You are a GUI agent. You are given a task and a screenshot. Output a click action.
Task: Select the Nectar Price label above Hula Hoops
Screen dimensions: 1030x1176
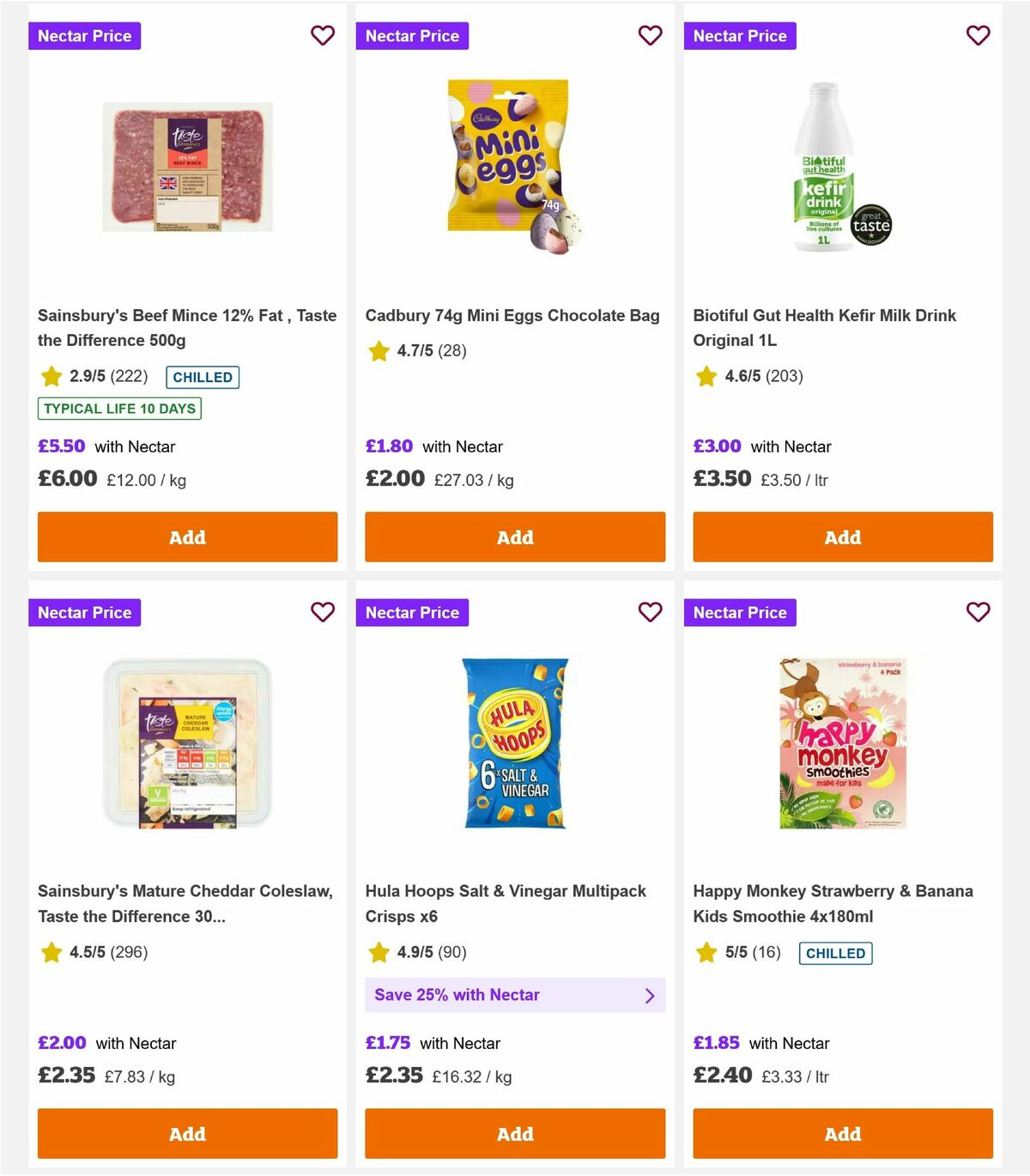[412, 612]
